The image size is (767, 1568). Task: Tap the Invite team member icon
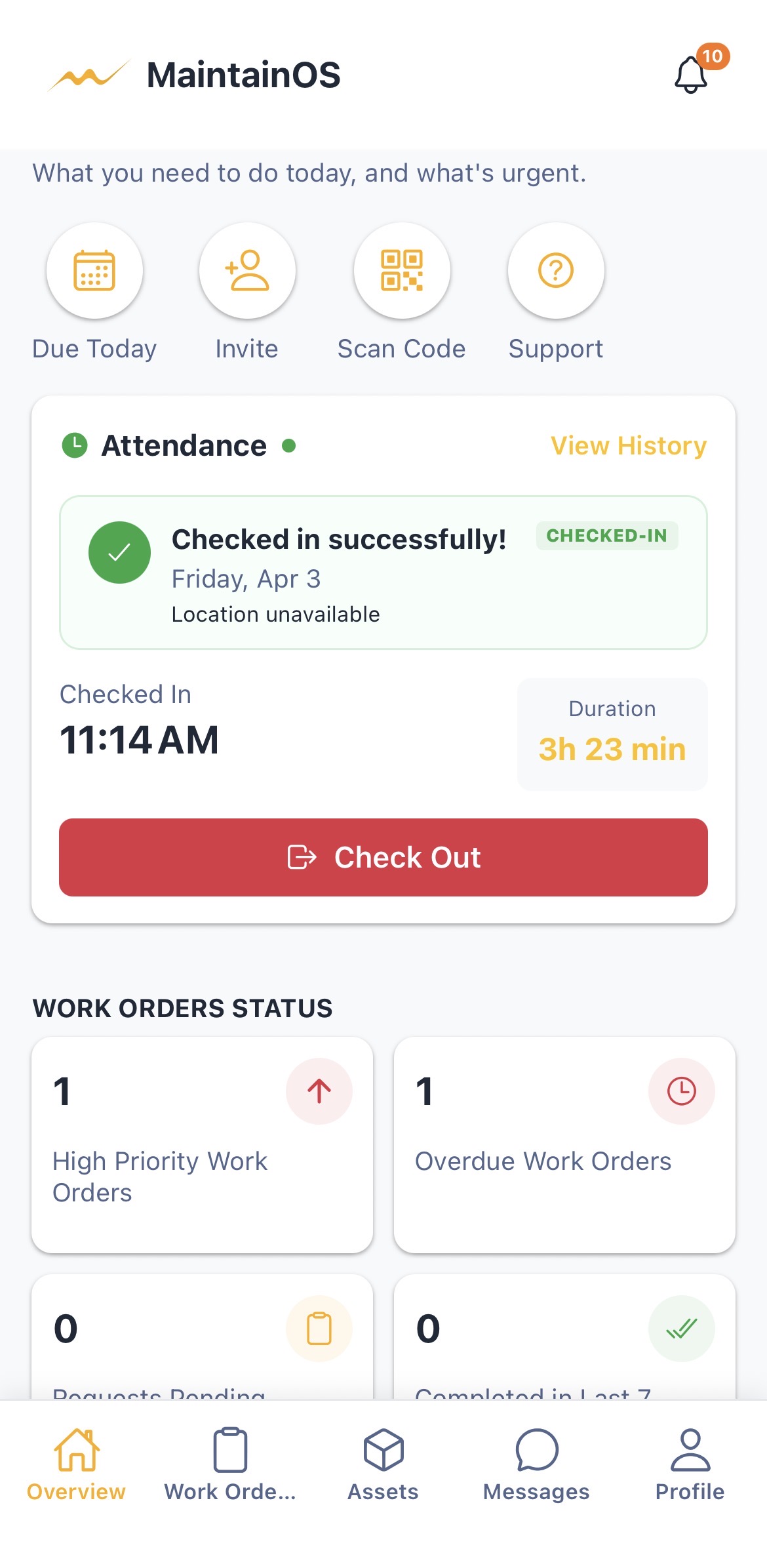[x=247, y=271]
